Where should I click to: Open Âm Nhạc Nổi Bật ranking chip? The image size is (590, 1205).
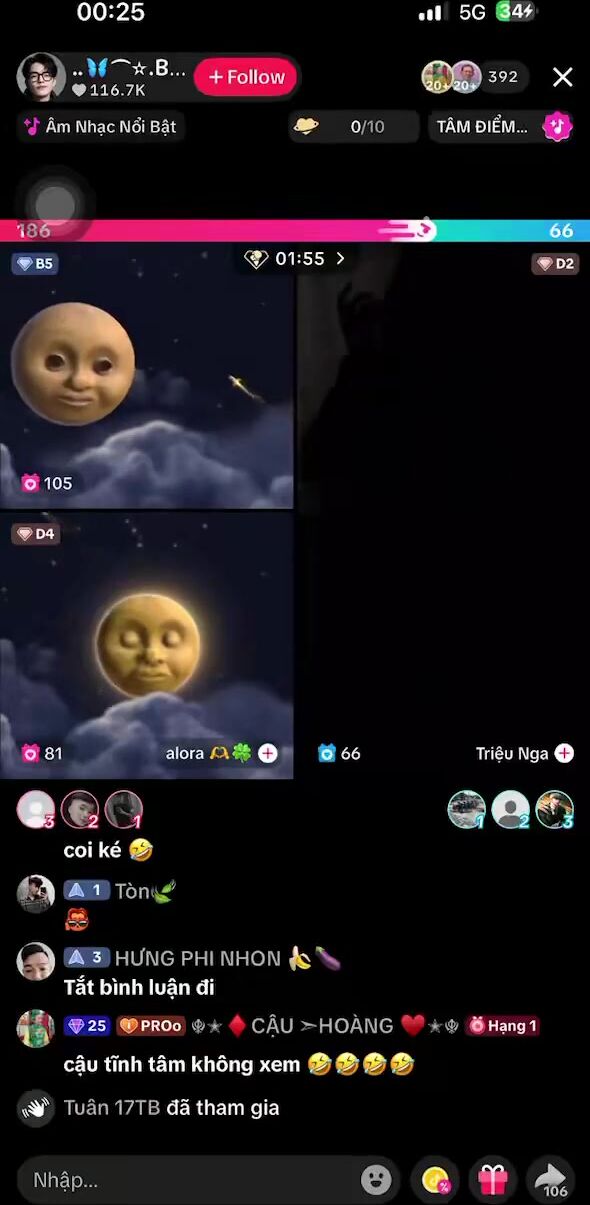pos(100,127)
